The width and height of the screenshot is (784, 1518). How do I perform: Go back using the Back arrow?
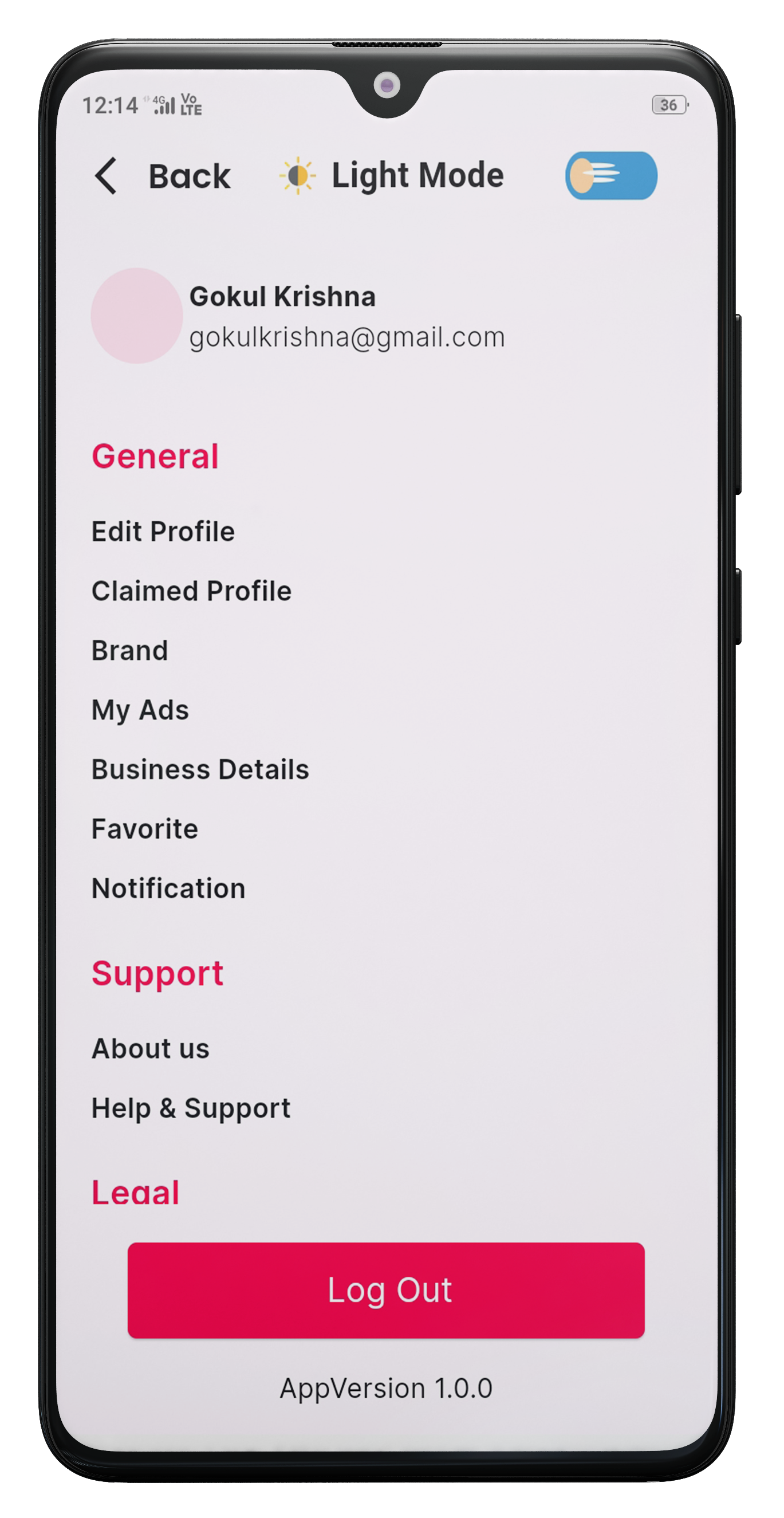[107, 176]
